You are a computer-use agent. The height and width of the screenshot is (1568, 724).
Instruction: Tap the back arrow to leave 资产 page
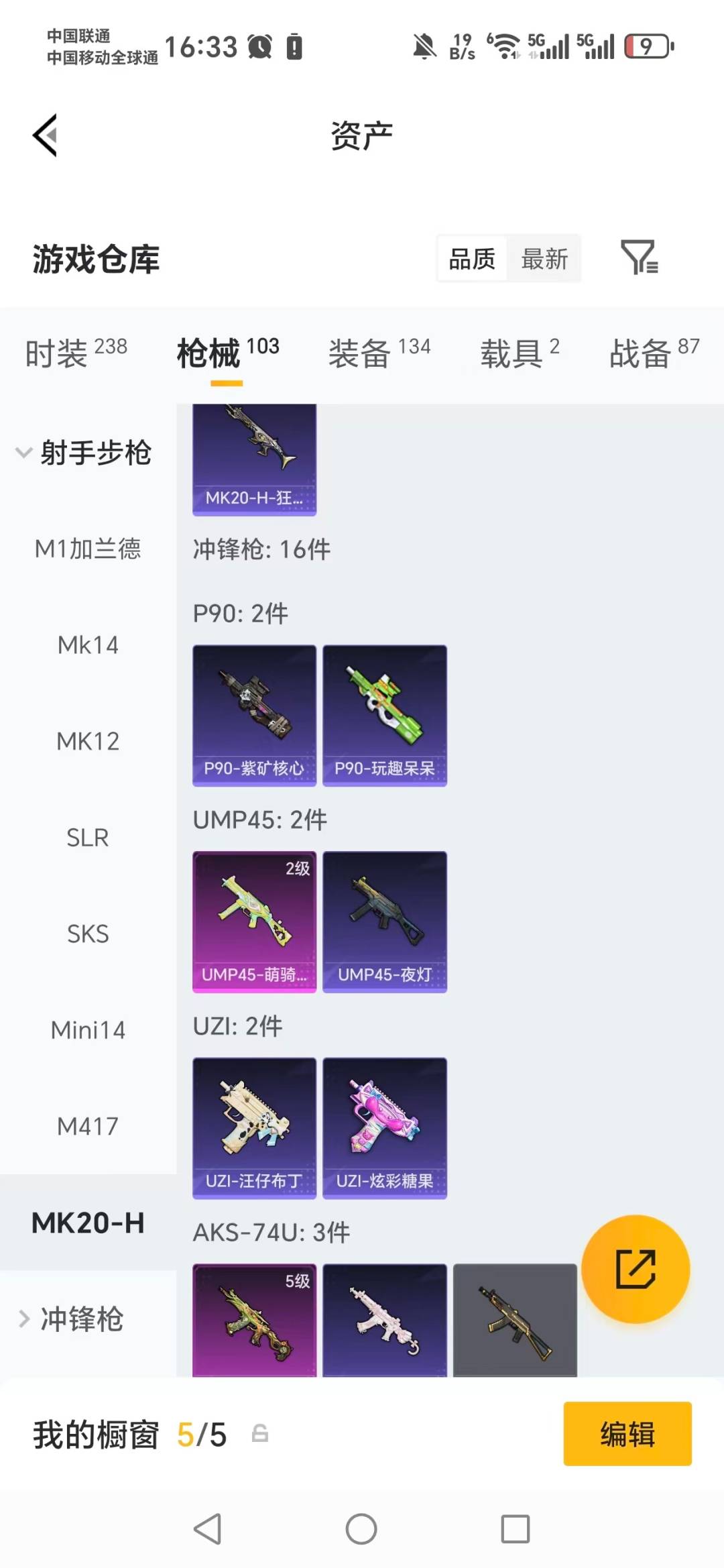pos(44,134)
